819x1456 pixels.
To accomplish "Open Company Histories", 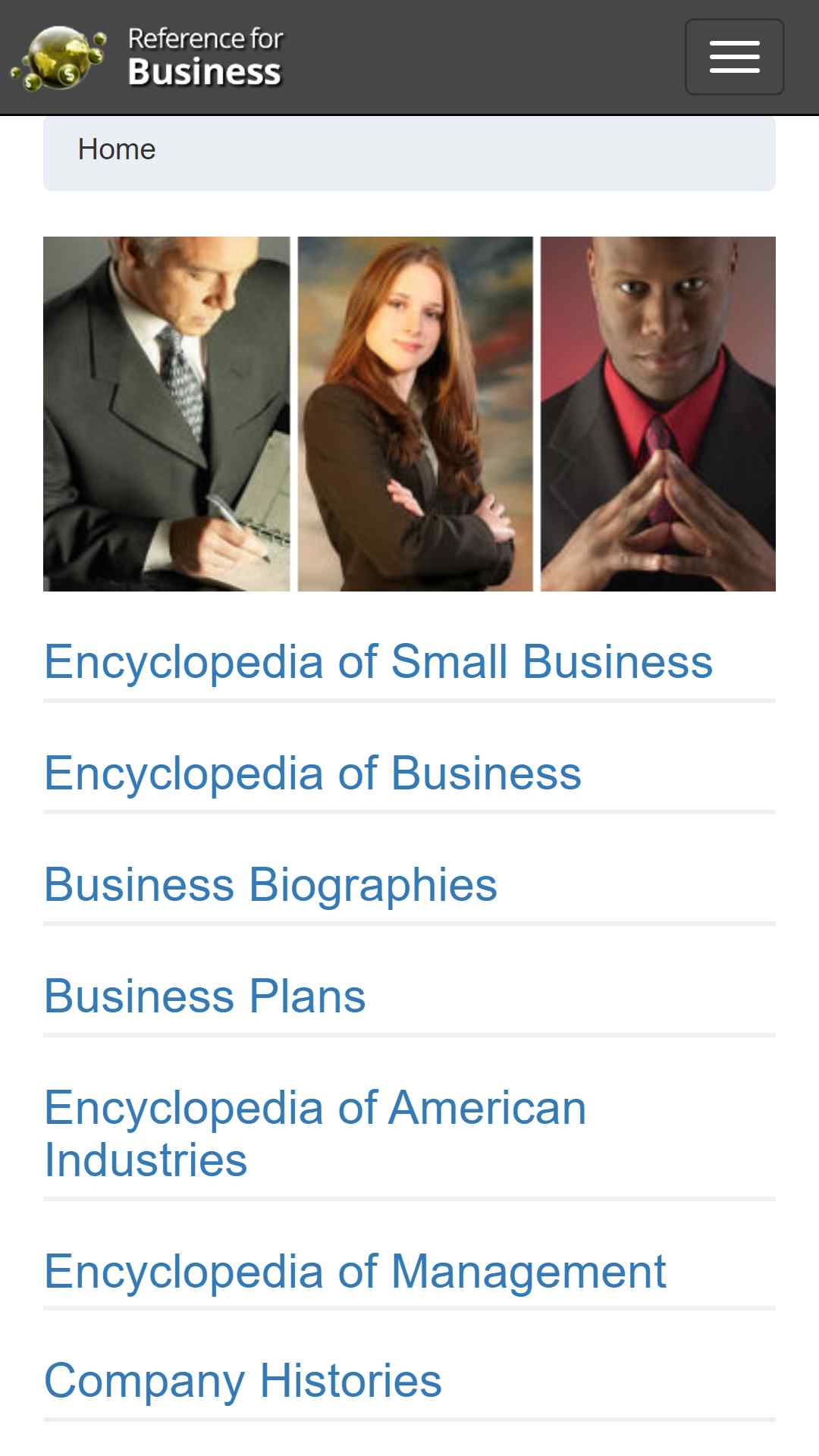I will [243, 1380].
